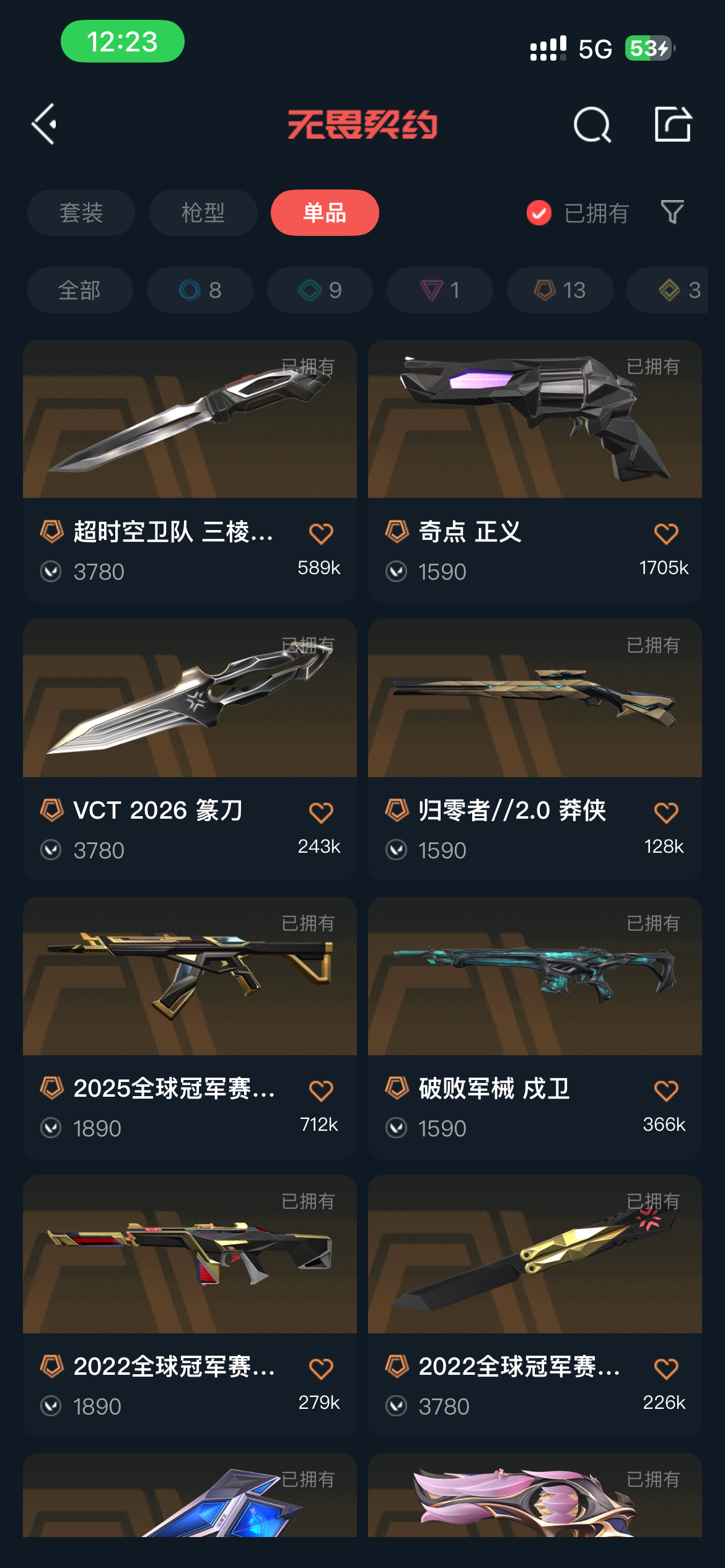Switch to the 套装 tab
The width and height of the screenshot is (725, 1568).
tap(81, 213)
